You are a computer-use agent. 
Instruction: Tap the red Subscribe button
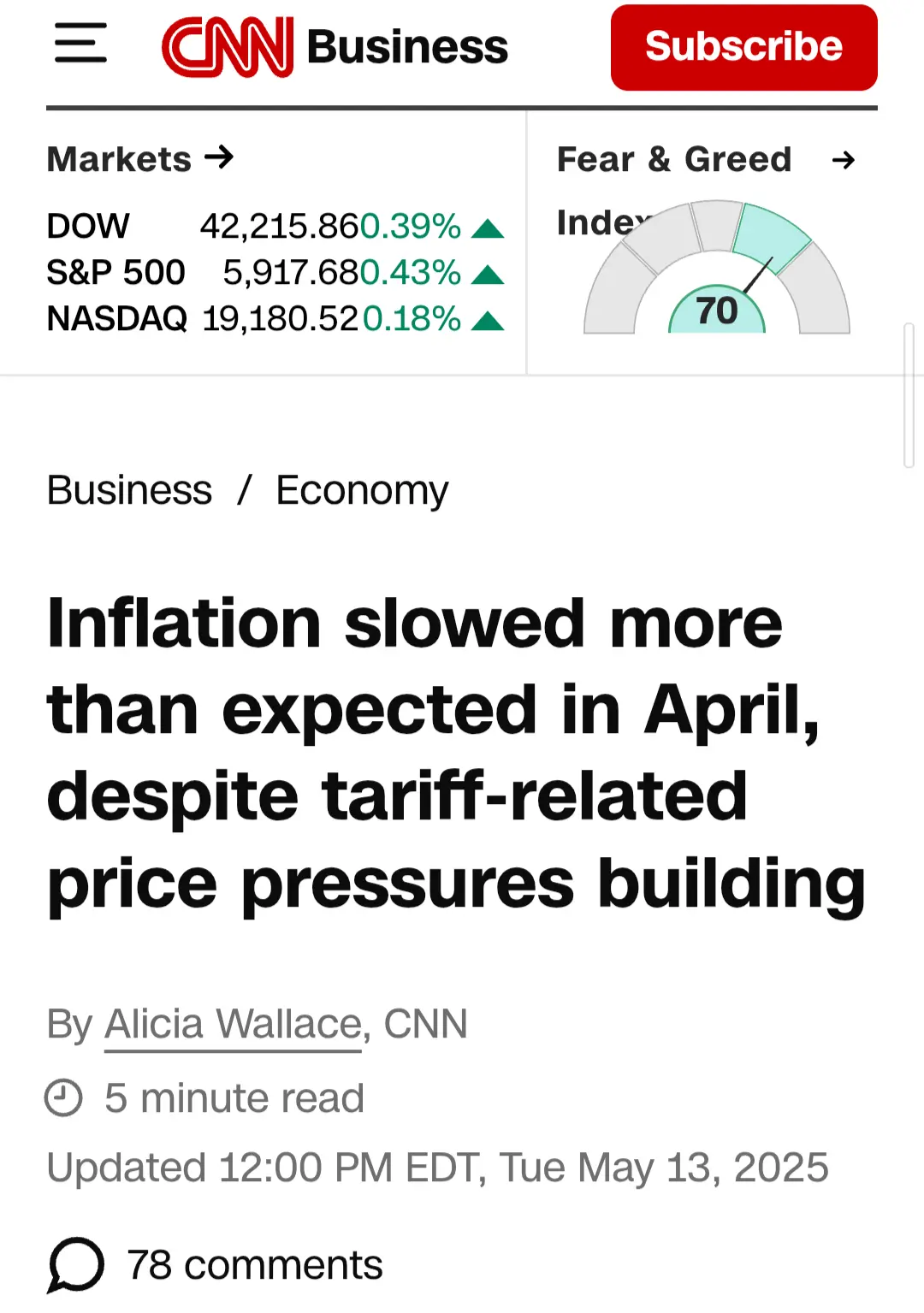pos(743,47)
